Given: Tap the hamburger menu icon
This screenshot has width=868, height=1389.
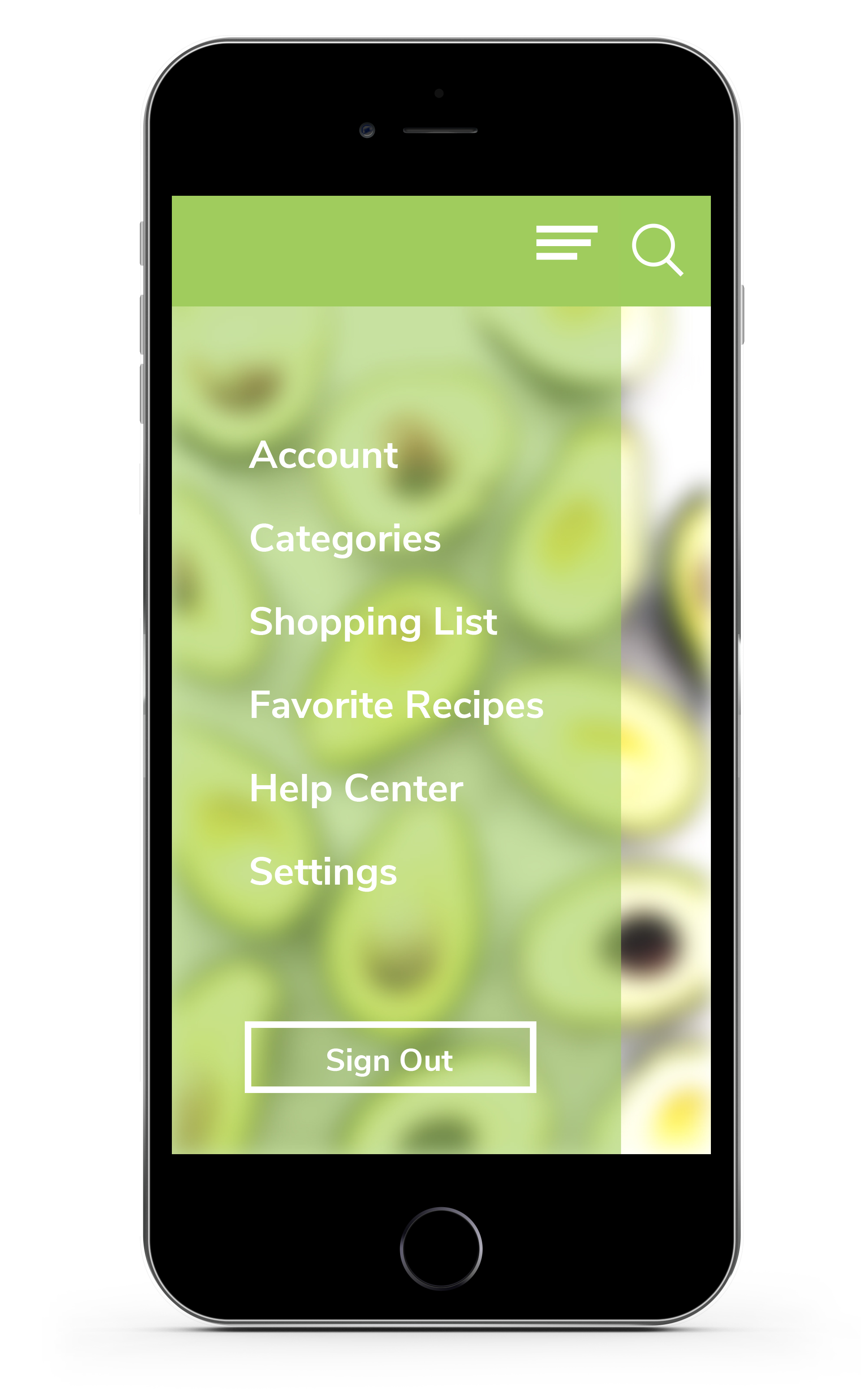Looking at the screenshot, I should point(566,243).
